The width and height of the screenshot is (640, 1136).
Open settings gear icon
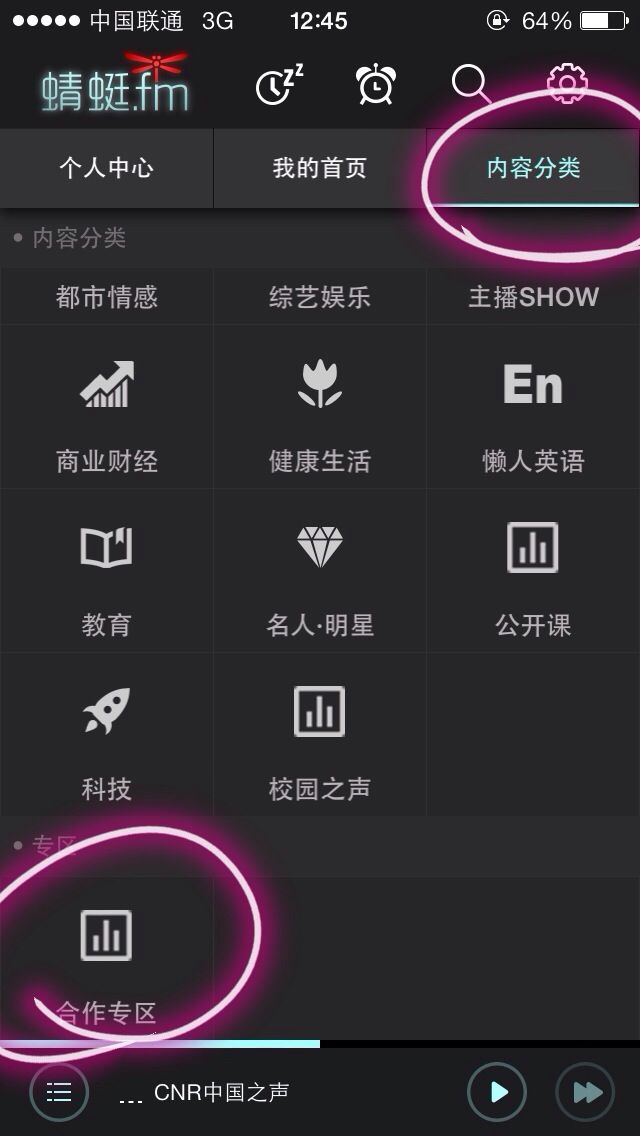tap(567, 83)
